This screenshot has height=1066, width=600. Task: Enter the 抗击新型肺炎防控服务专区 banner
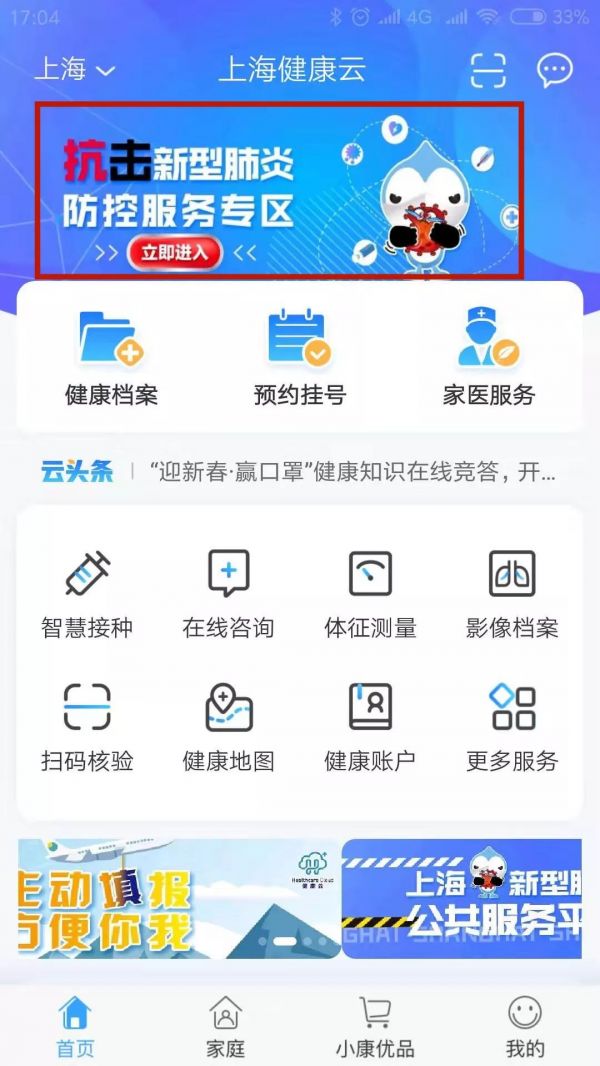pyautogui.click(x=279, y=190)
